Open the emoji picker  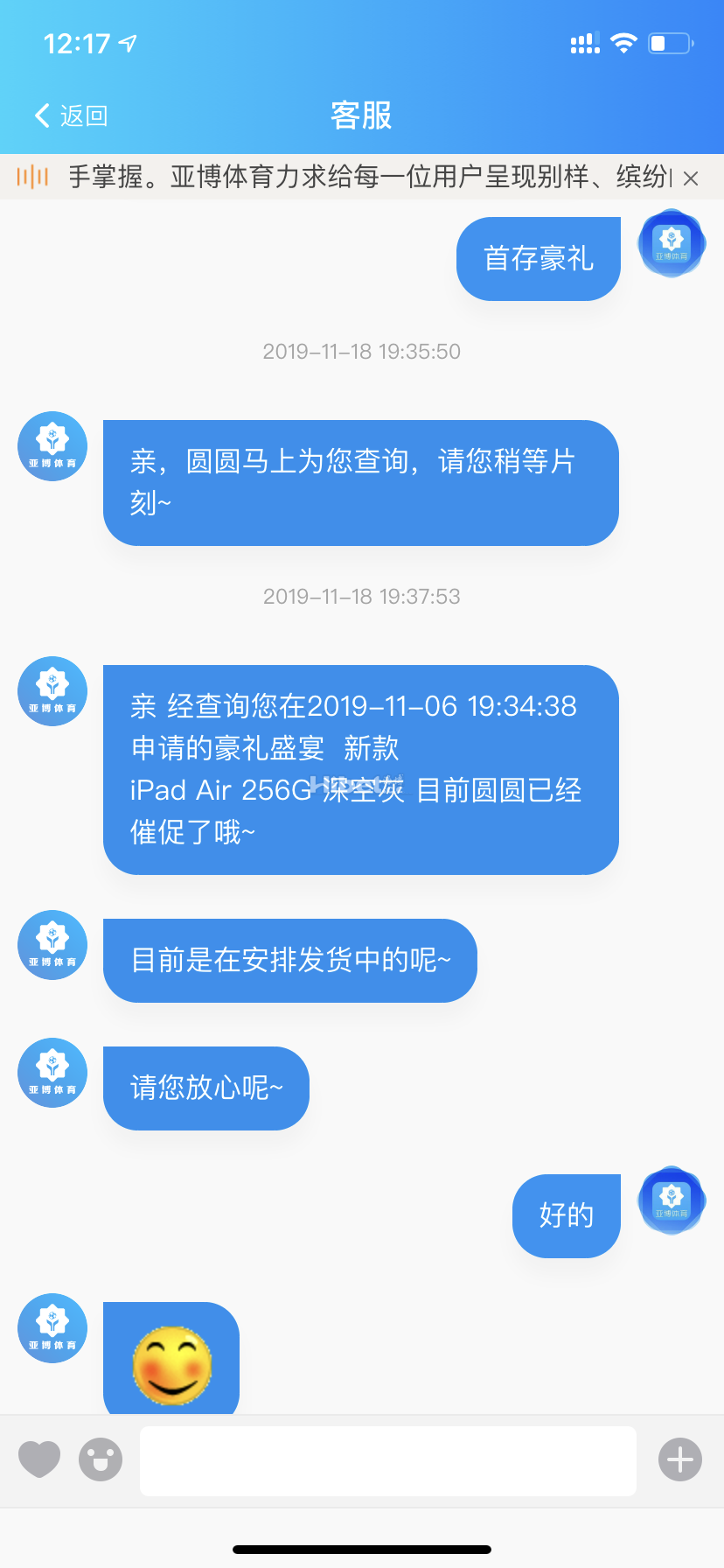[101, 1459]
